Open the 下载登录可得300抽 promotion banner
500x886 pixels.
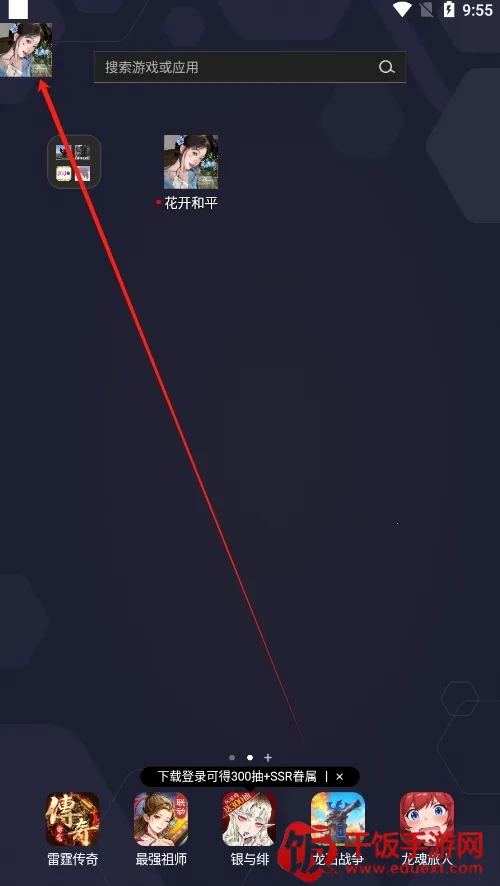click(x=237, y=776)
